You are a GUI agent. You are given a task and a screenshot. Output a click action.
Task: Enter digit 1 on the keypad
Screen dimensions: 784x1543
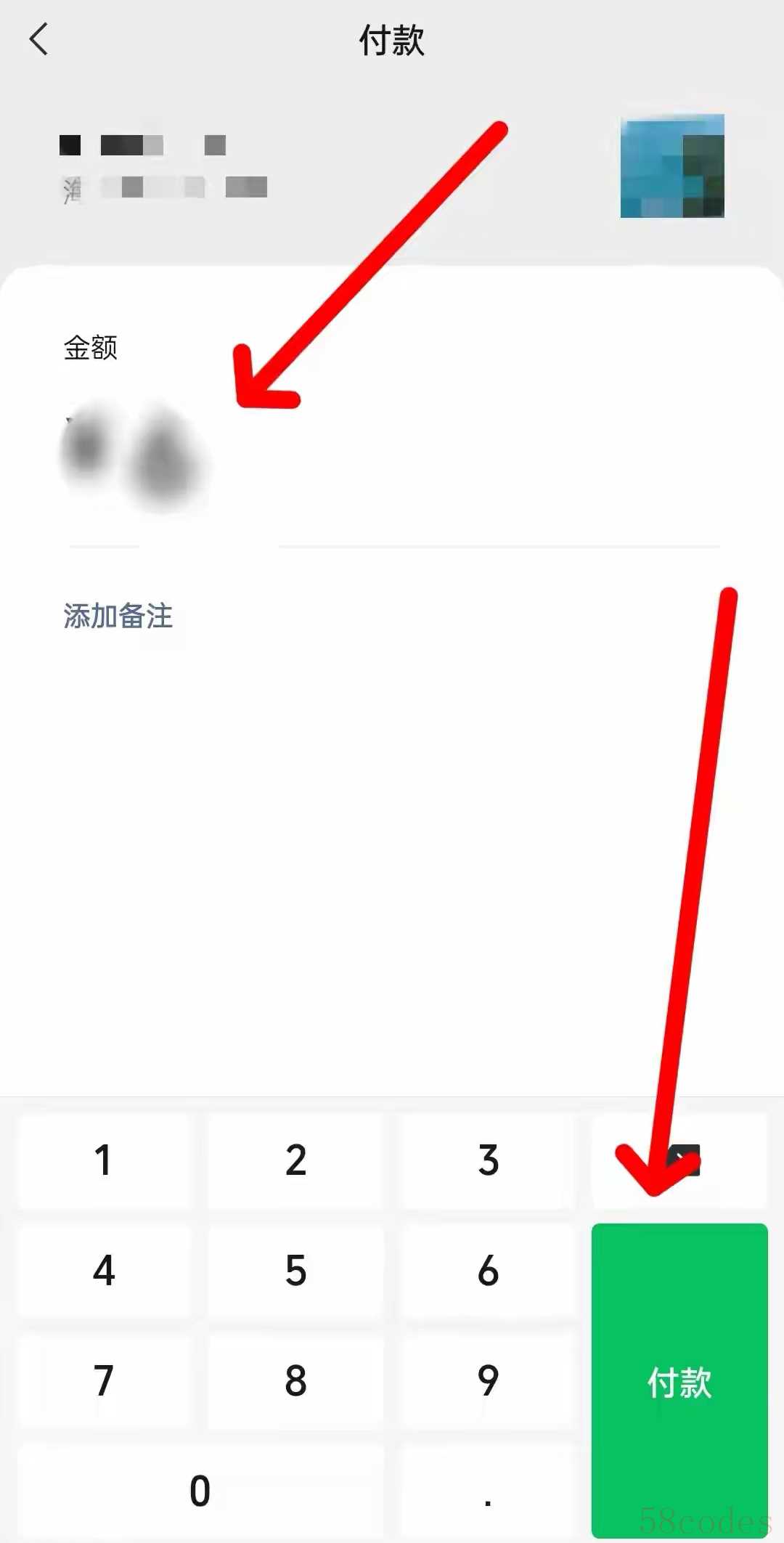click(104, 1160)
